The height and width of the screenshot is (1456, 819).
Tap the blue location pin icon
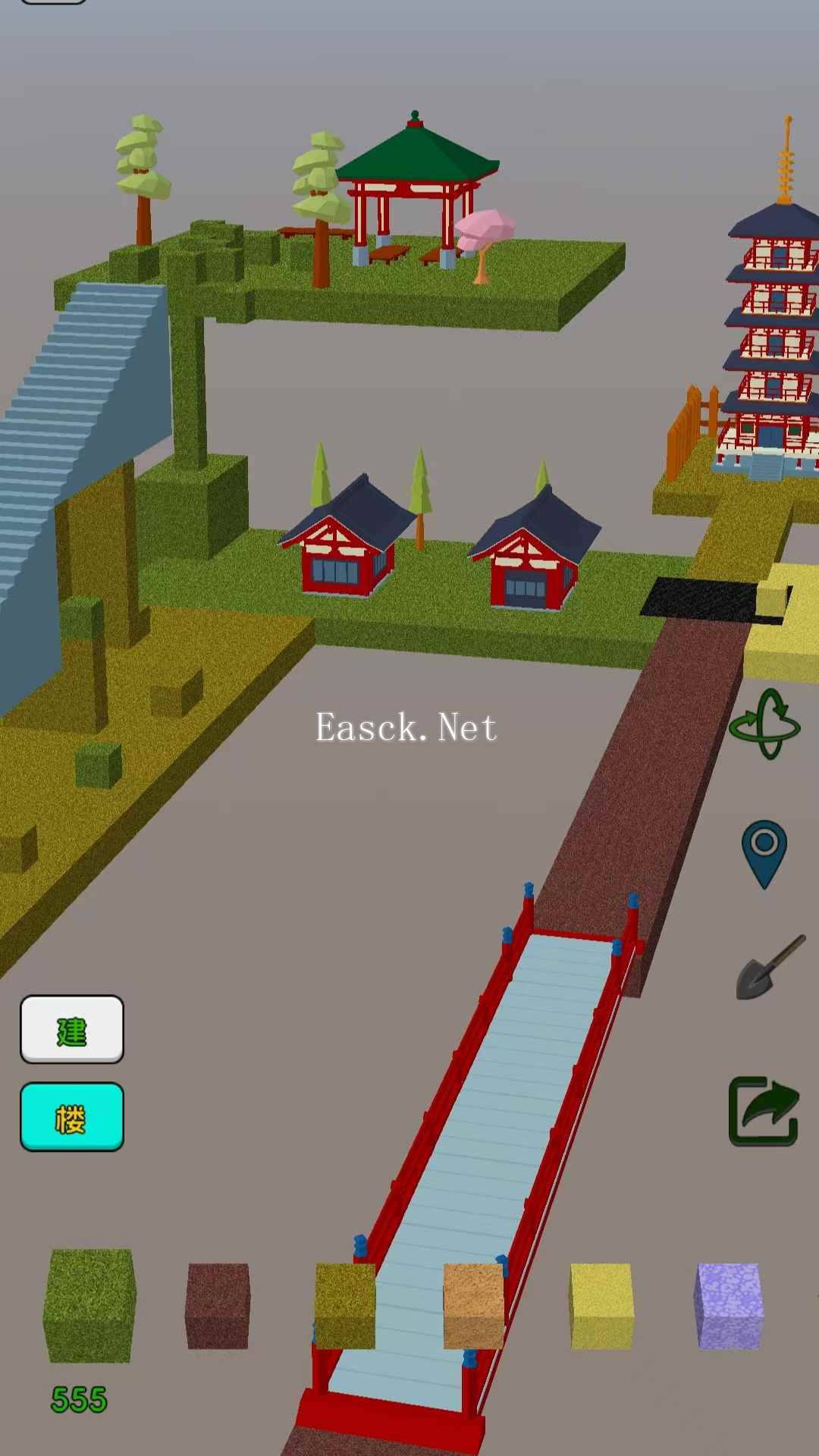(x=764, y=852)
